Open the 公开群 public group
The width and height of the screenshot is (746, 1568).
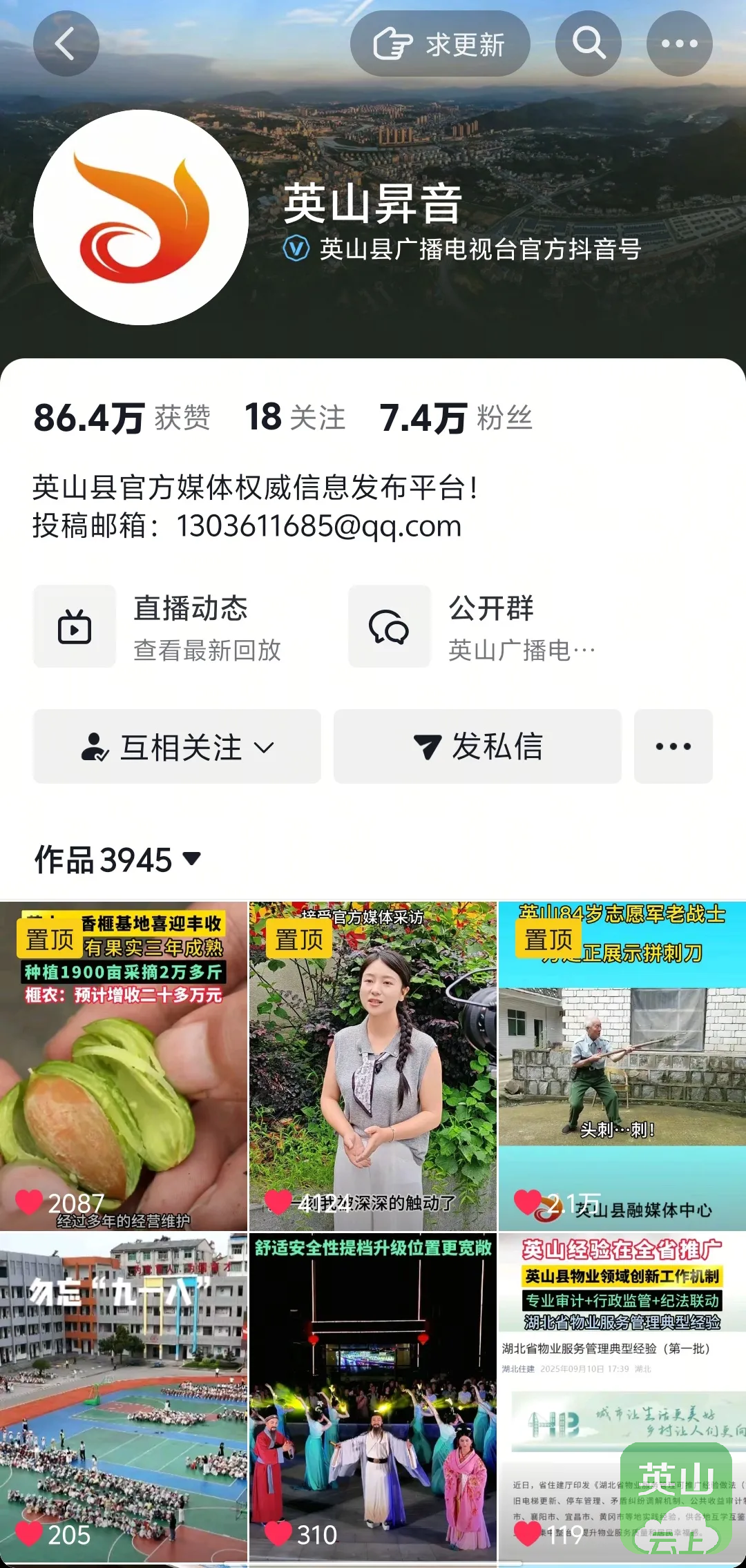[x=474, y=627]
